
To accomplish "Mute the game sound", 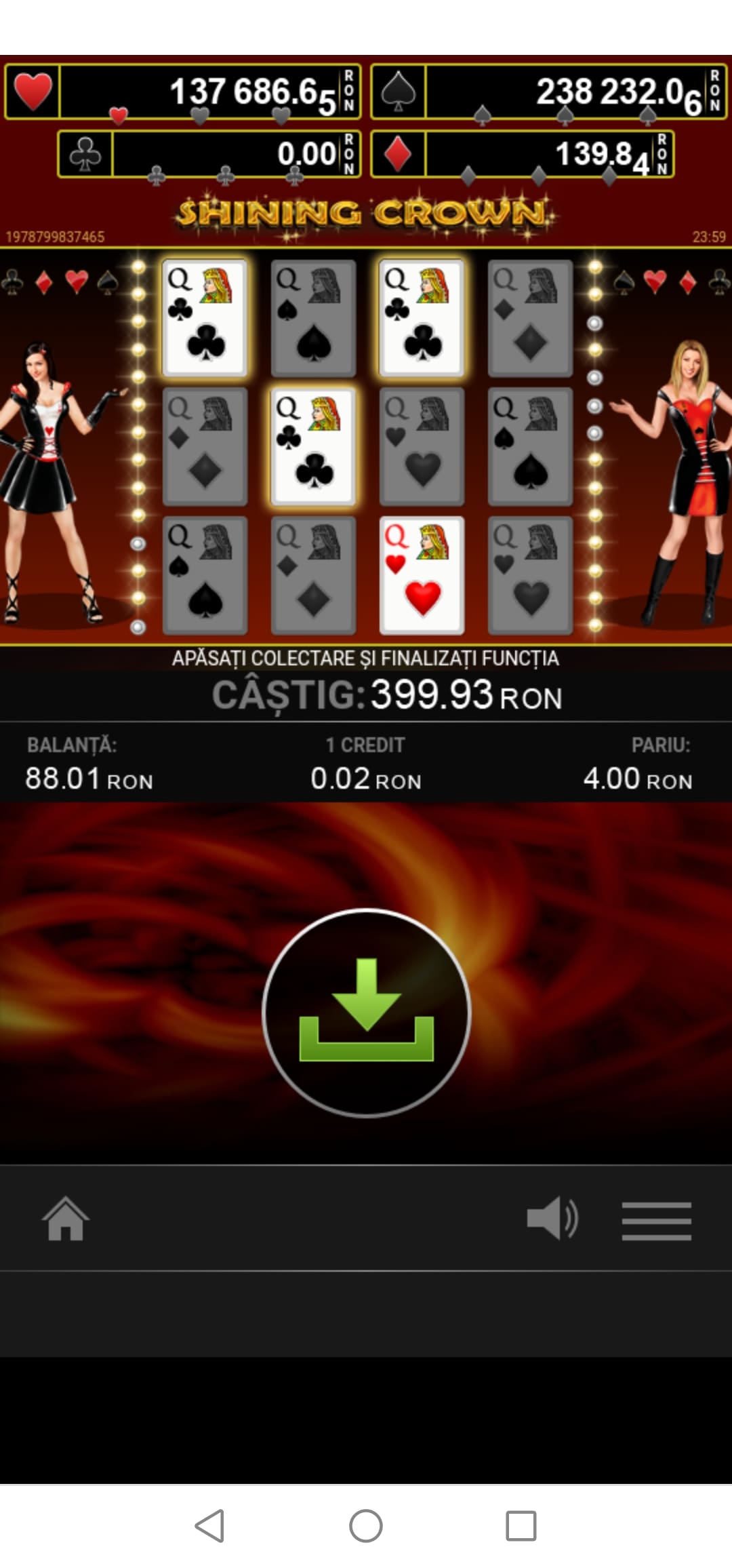I will 552,1219.
